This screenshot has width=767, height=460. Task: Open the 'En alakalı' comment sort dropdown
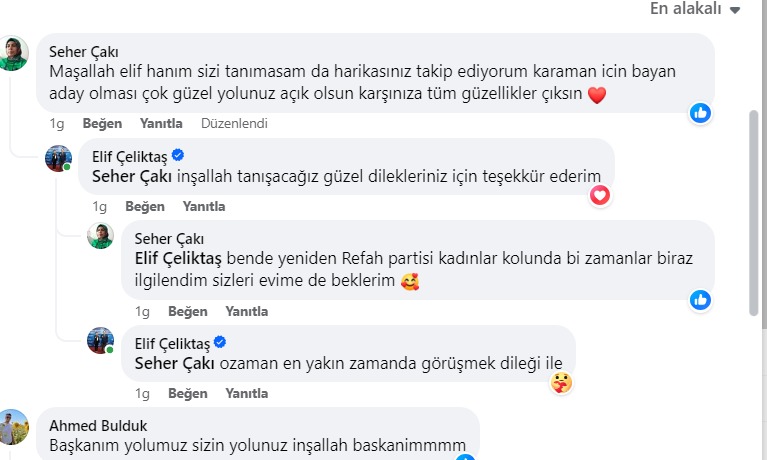(695, 9)
